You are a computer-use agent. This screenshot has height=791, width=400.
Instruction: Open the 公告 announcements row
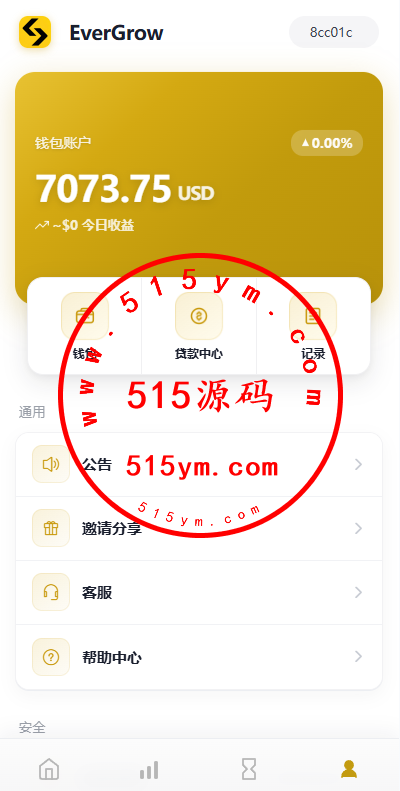[199, 465]
